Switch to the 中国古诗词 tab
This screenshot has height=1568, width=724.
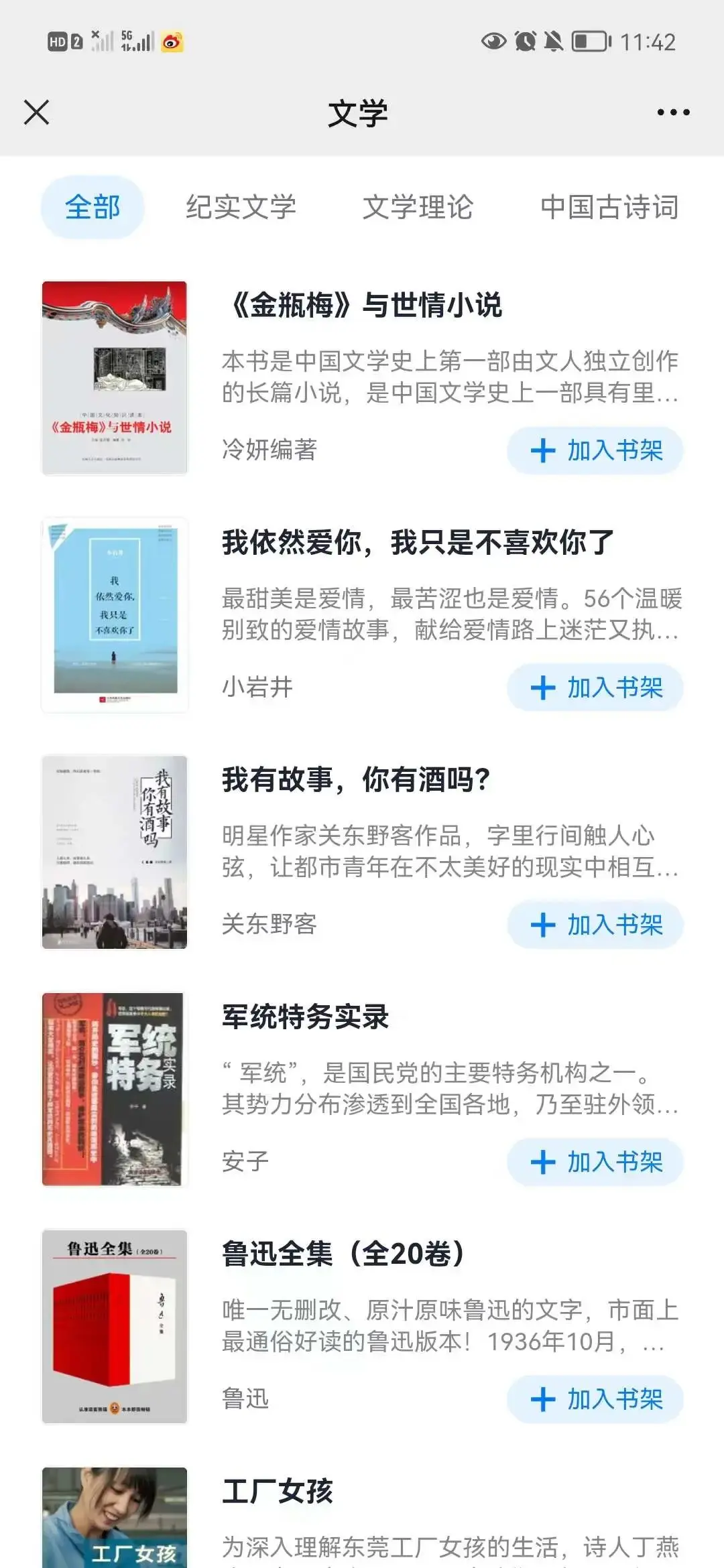pos(609,207)
